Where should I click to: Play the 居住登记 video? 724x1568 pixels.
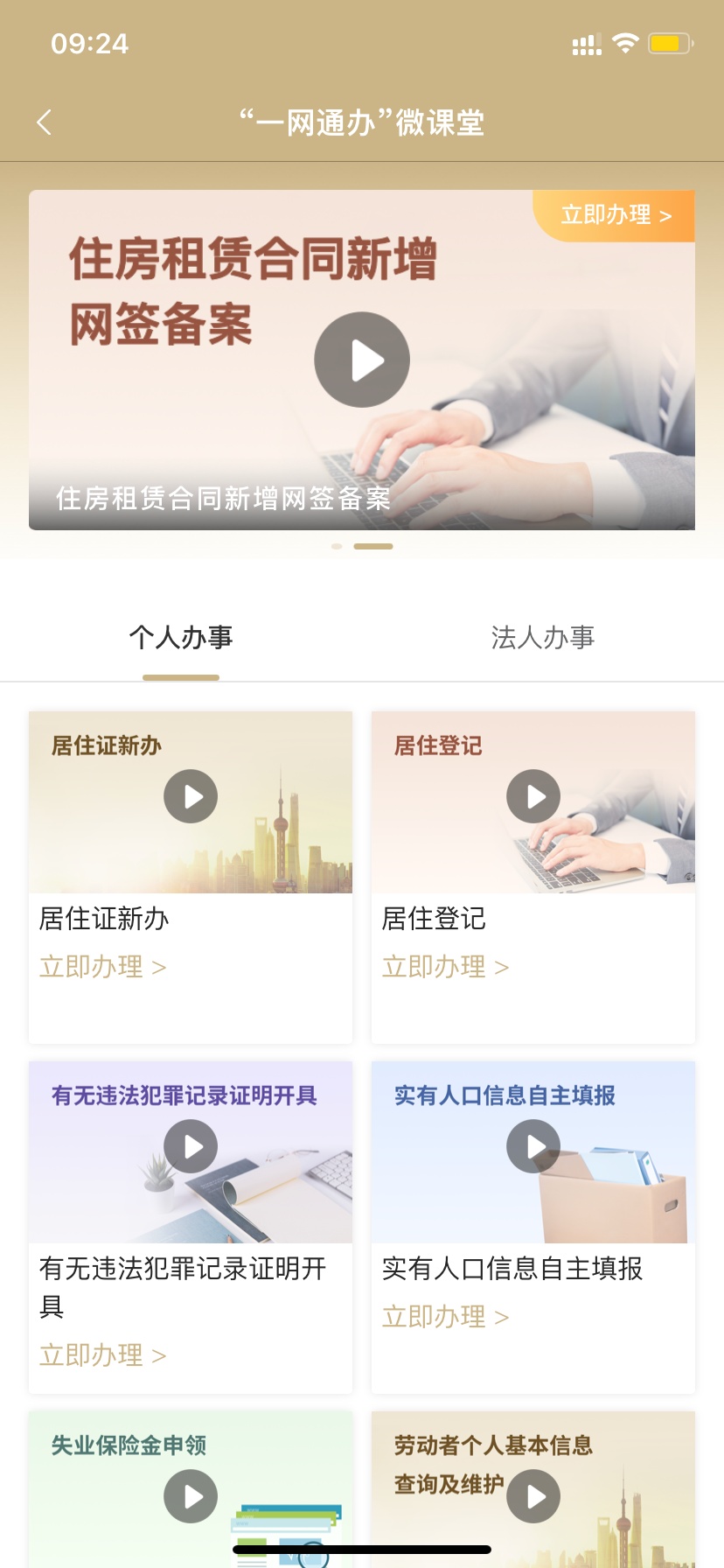533,796
